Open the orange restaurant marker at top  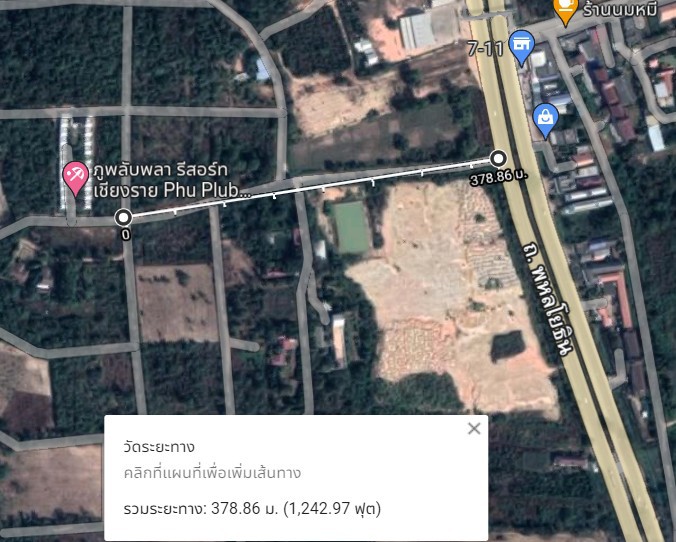pyautogui.click(x=566, y=10)
